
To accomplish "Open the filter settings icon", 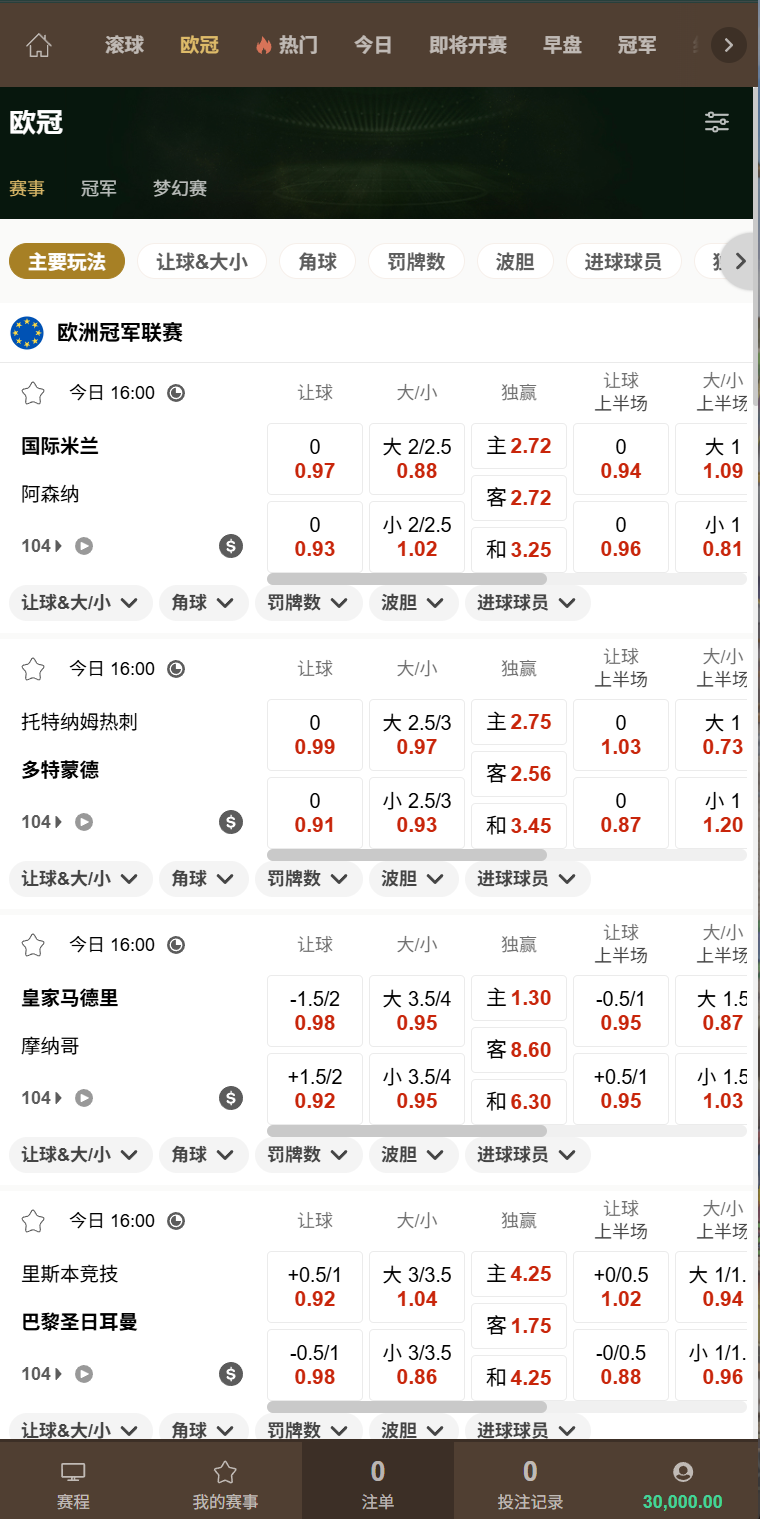I will coord(717,122).
